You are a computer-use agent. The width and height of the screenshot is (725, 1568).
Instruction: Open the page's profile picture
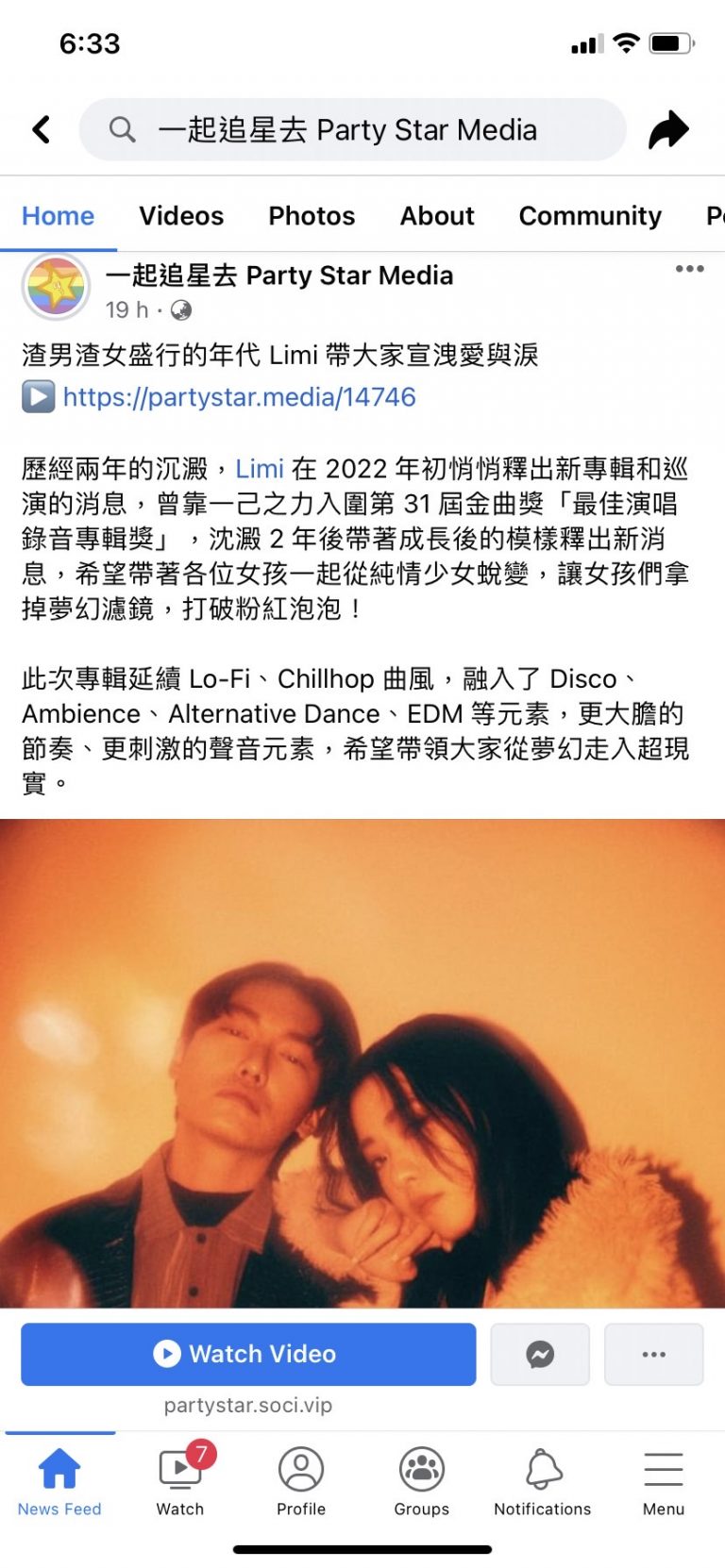coord(56,286)
